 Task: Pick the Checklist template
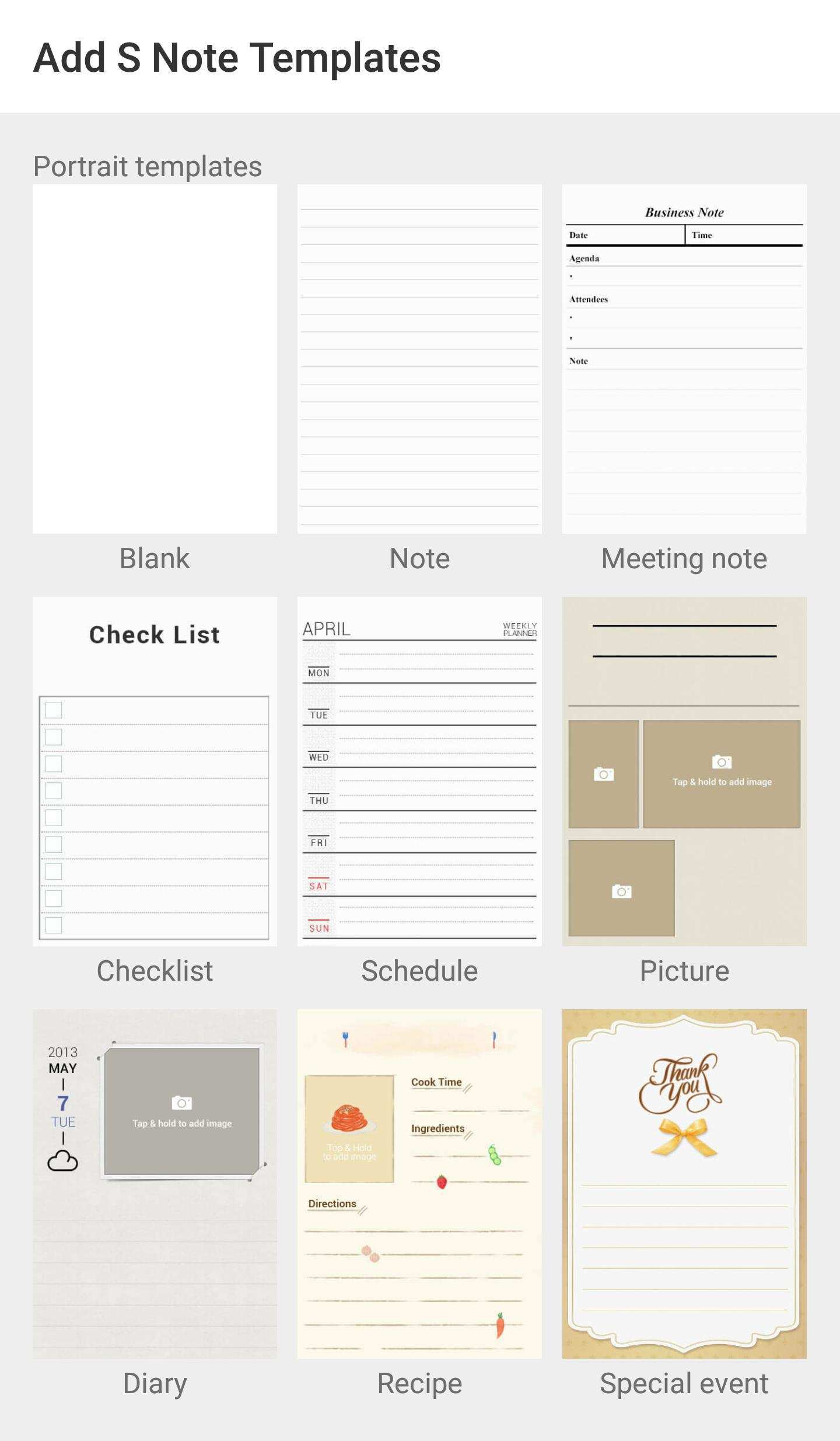(155, 771)
